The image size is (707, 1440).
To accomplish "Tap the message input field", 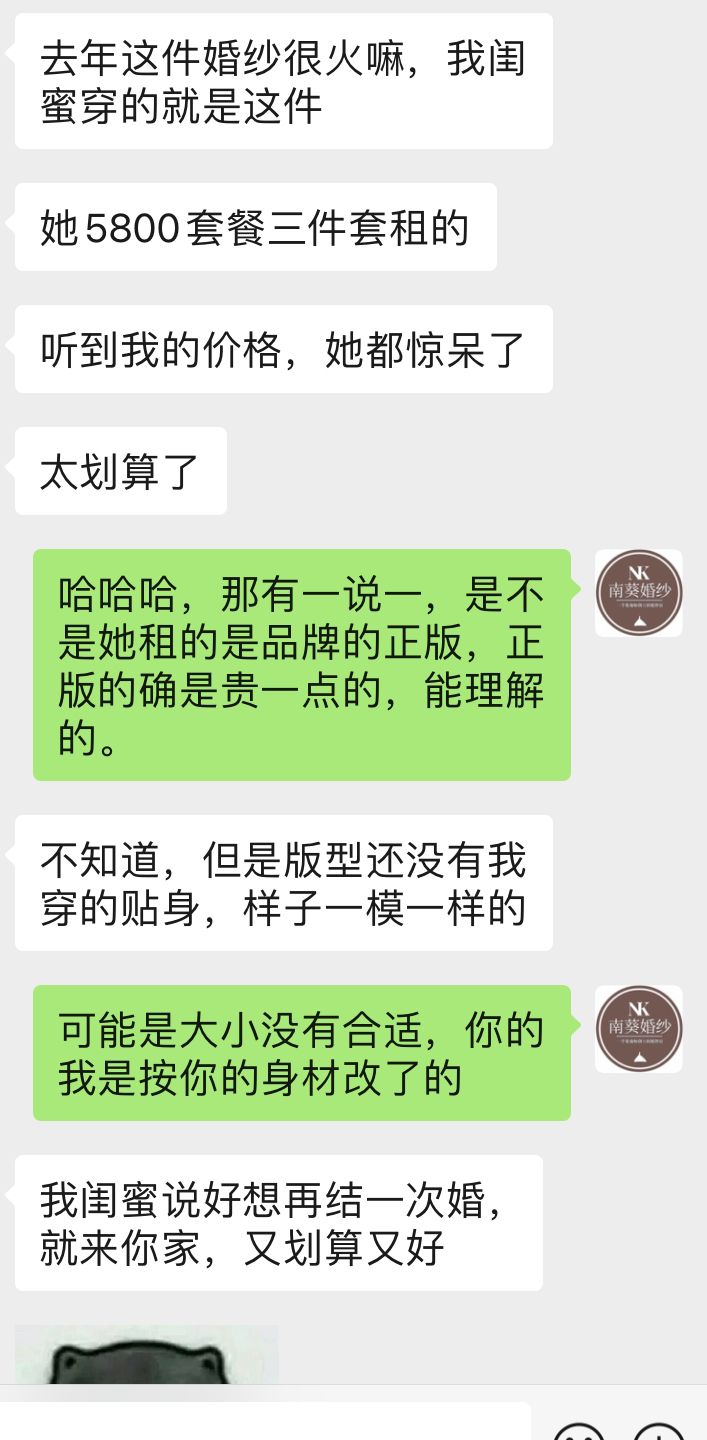I will pos(264,1421).
